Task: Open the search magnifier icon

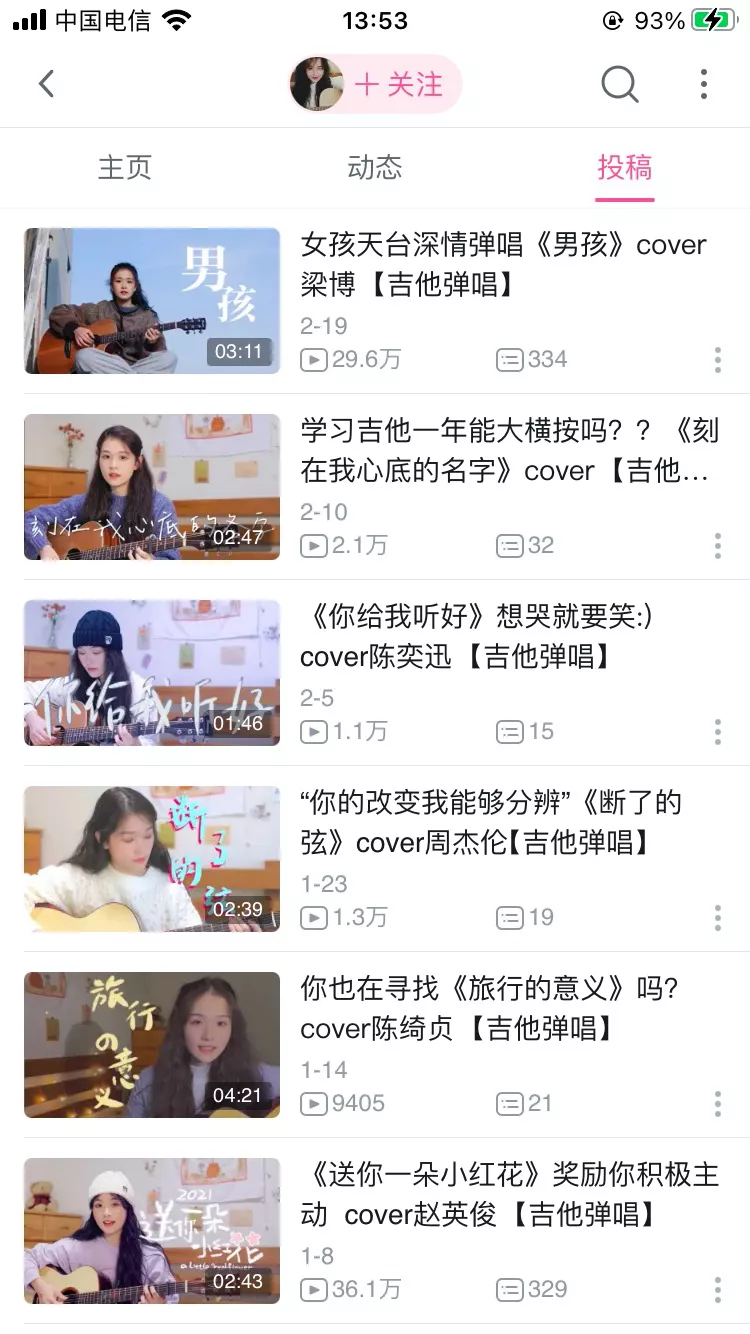Action: [x=619, y=84]
